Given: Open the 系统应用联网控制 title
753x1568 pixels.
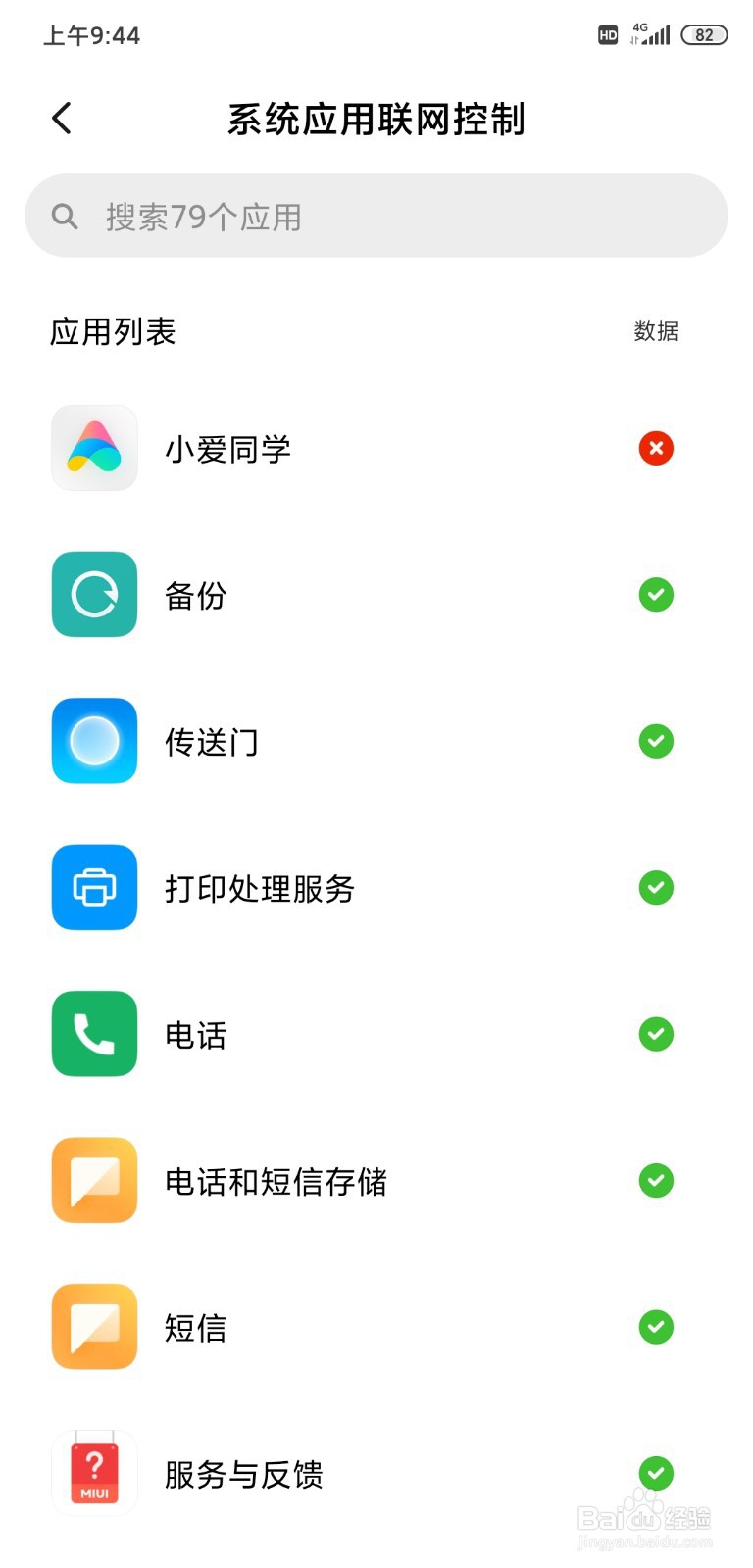Looking at the screenshot, I should coord(376,118).
